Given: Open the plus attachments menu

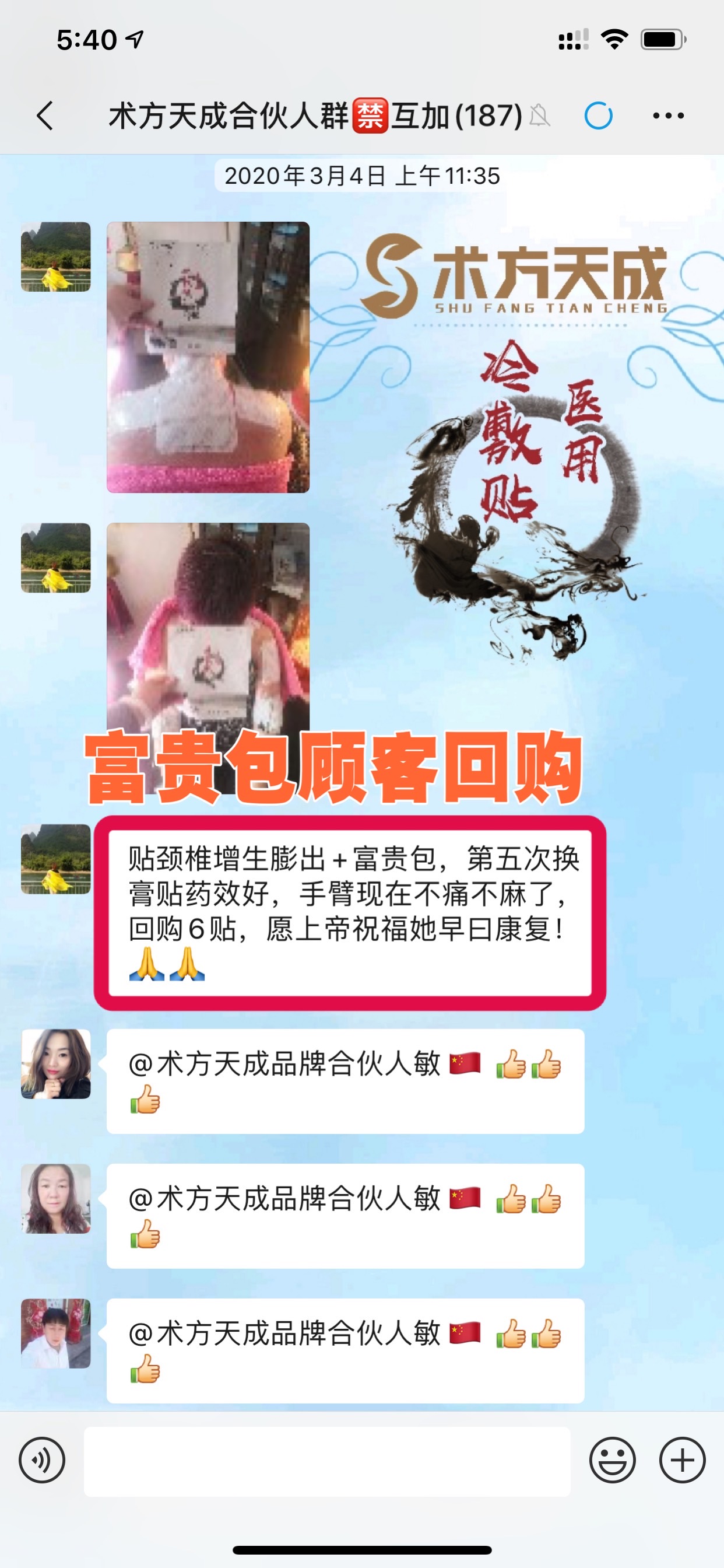Looking at the screenshot, I should coord(682,1460).
